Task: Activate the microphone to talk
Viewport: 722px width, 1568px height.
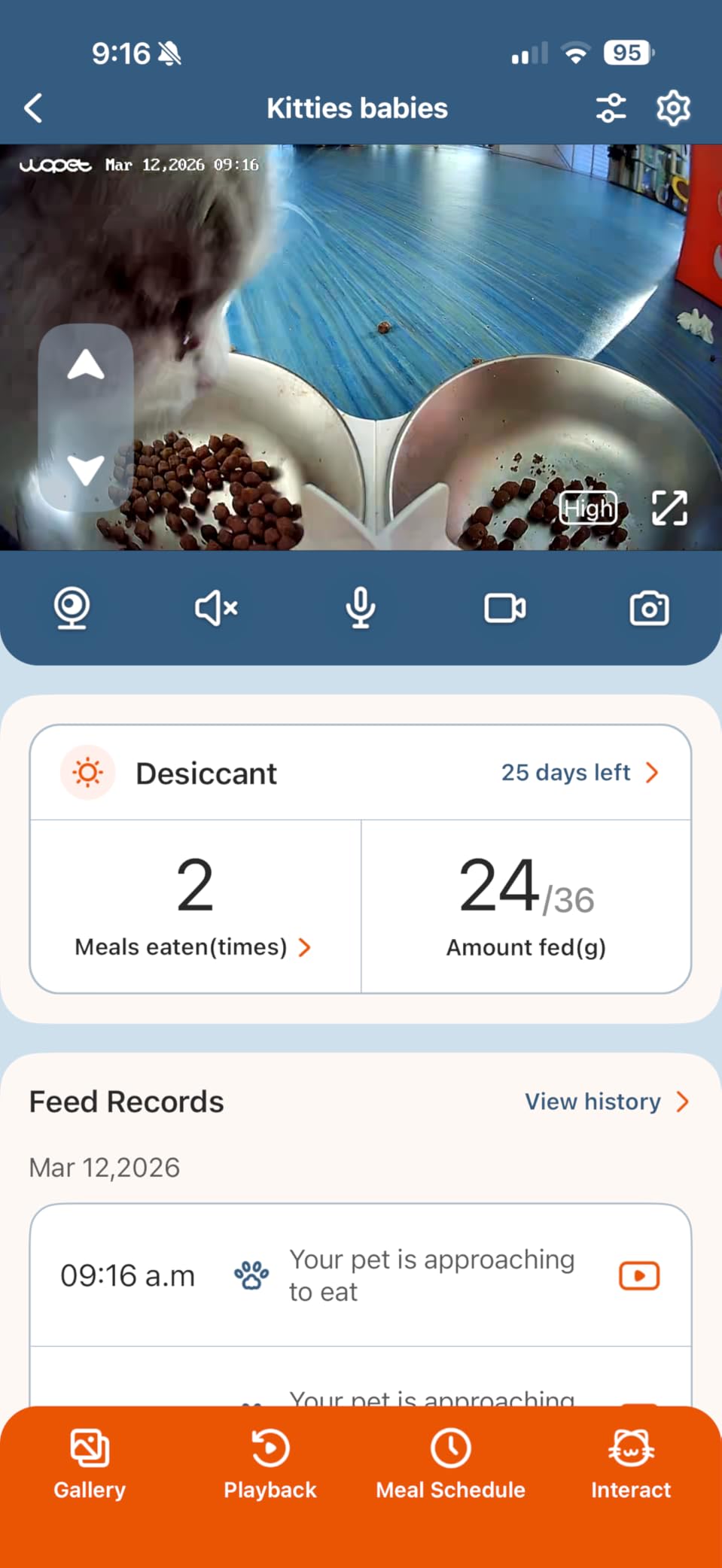Action: click(x=361, y=608)
